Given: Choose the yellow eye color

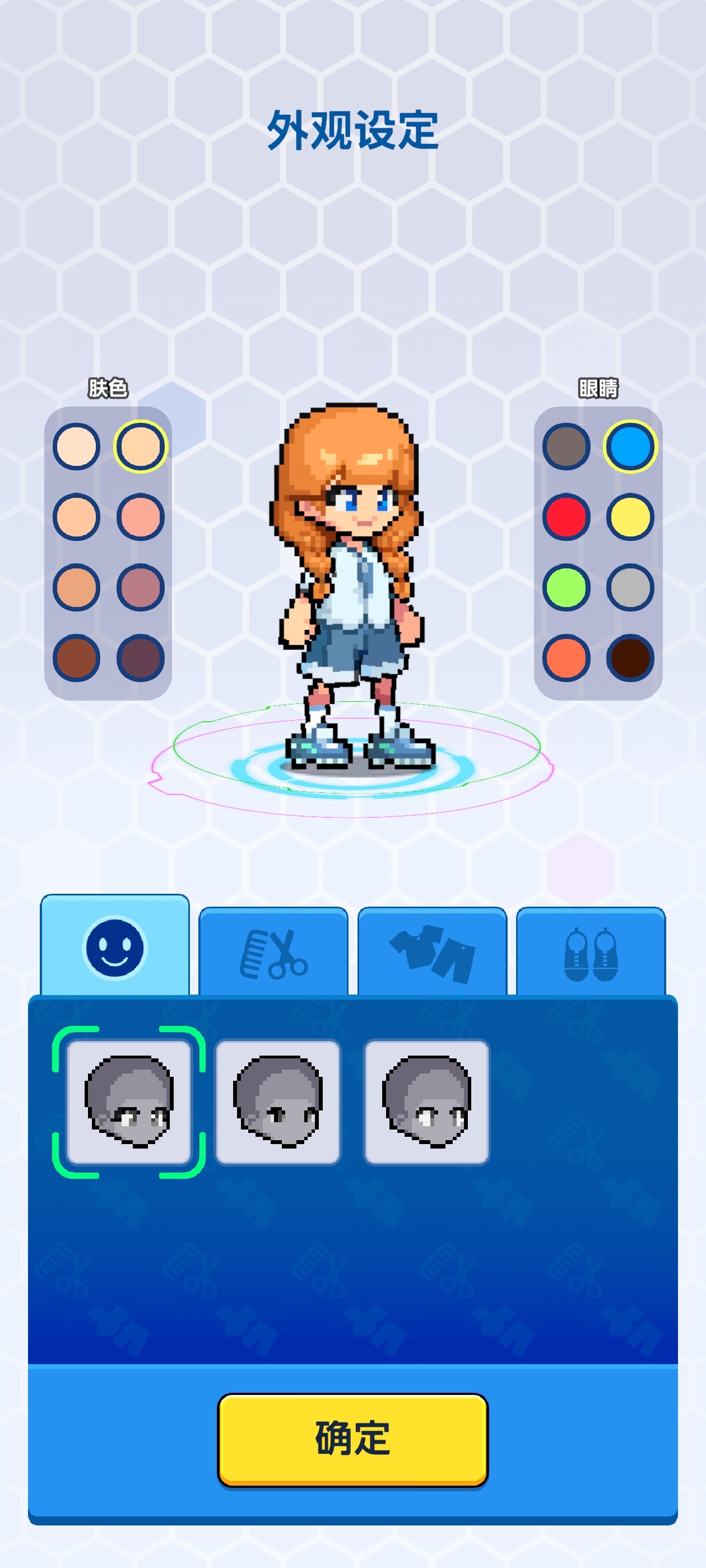Looking at the screenshot, I should pyautogui.click(x=630, y=517).
